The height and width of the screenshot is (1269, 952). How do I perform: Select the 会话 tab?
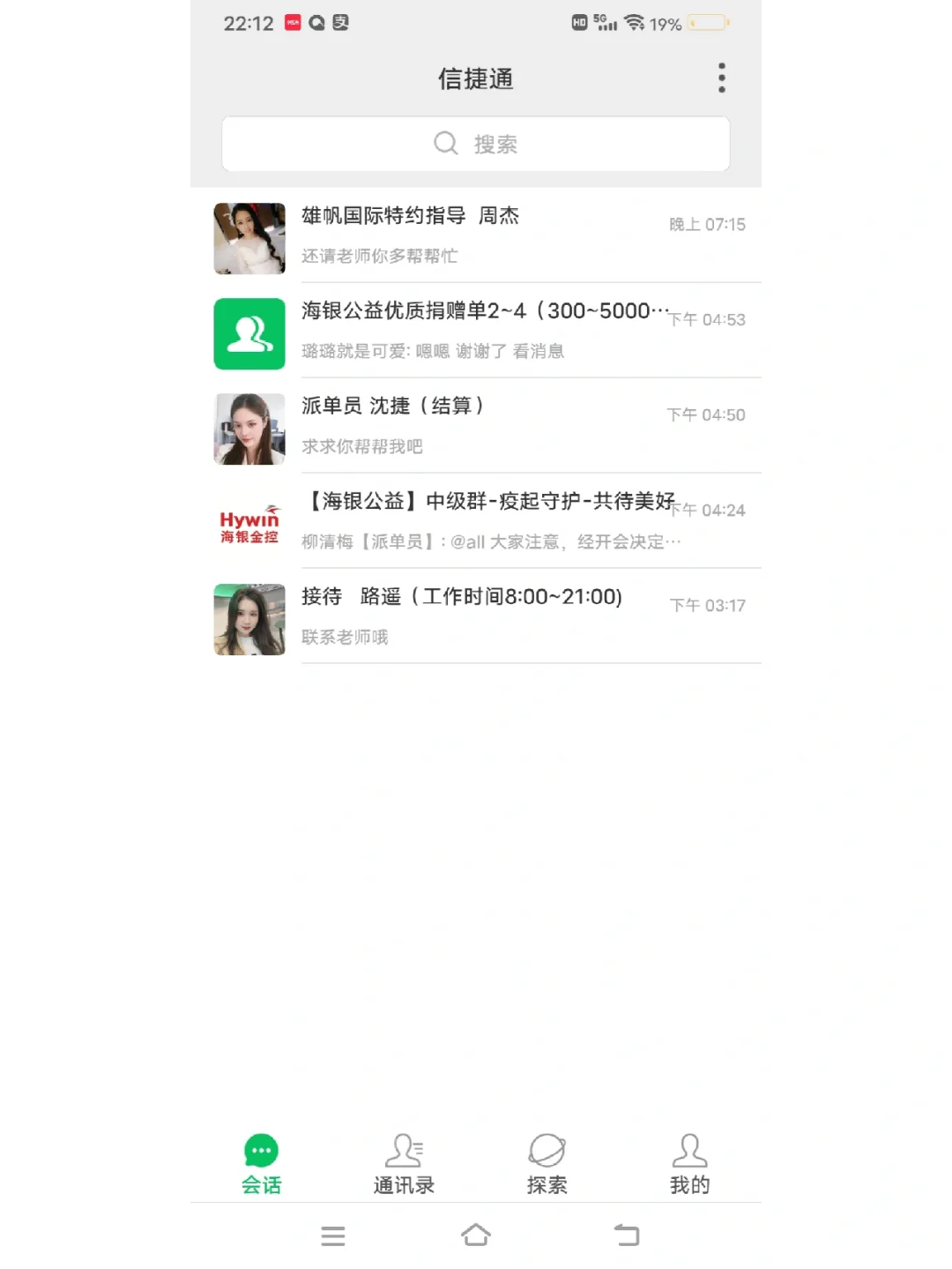(x=261, y=1164)
